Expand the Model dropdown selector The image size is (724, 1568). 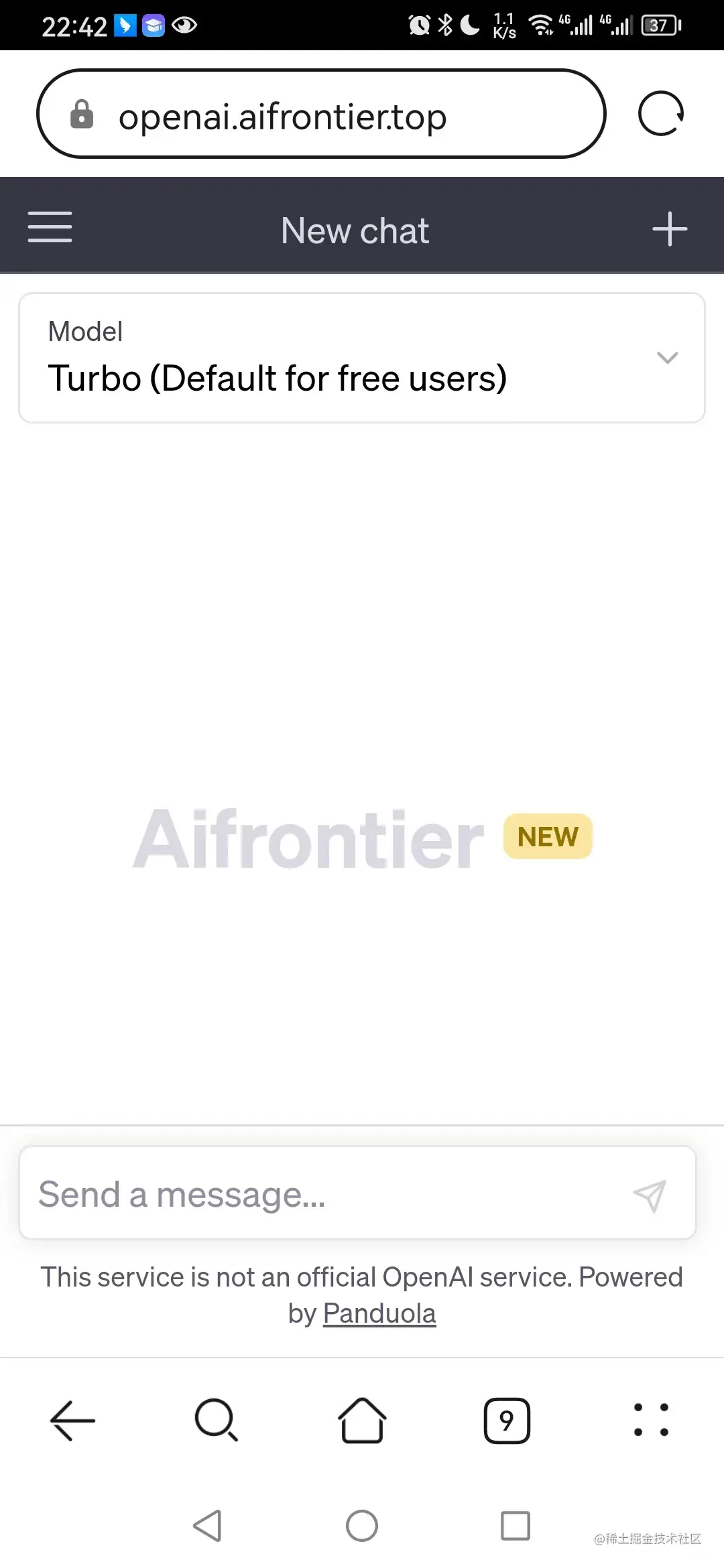pos(362,358)
